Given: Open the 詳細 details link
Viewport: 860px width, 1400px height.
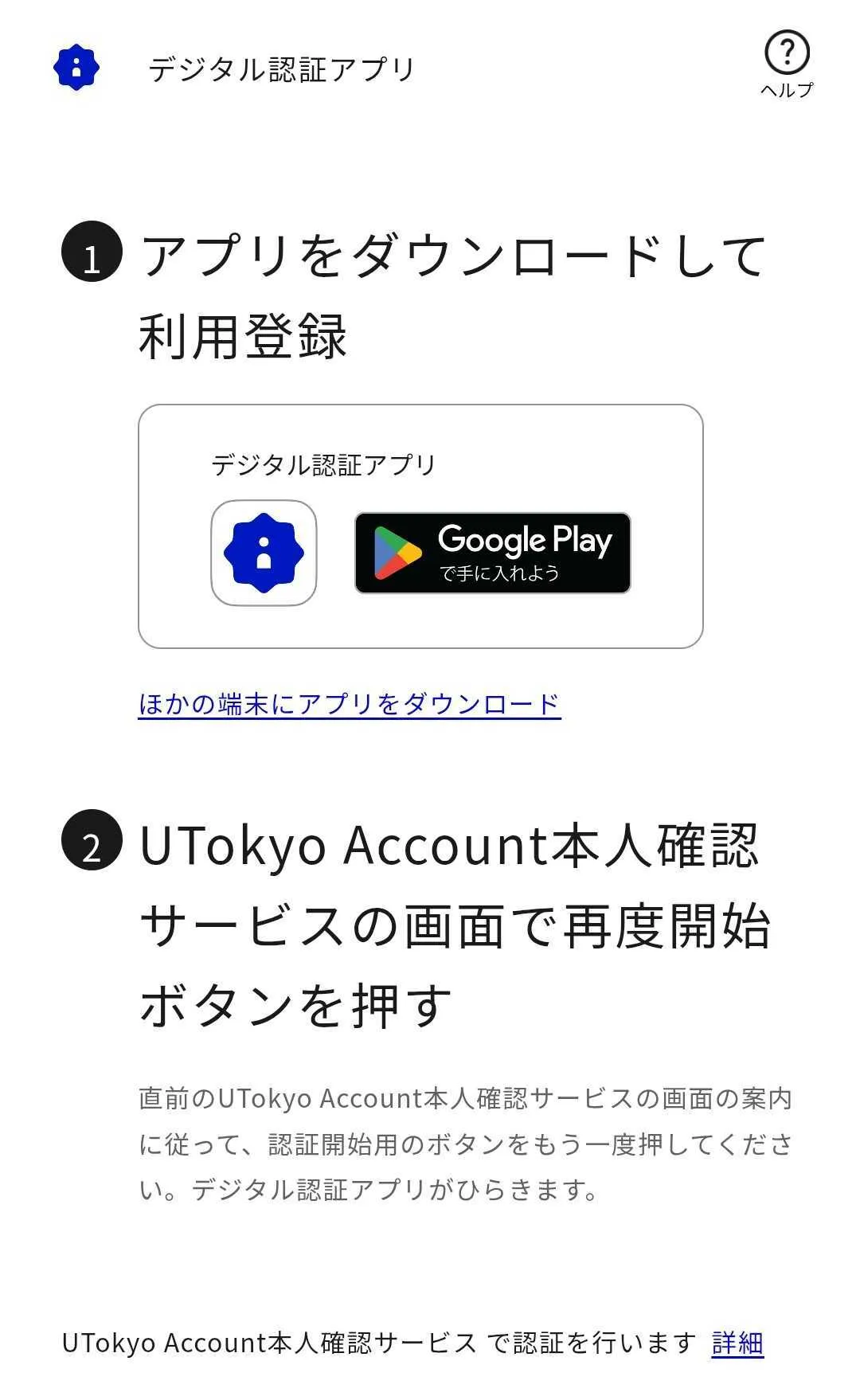Looking at the screenshot, I should click(x=737, y=1343).
